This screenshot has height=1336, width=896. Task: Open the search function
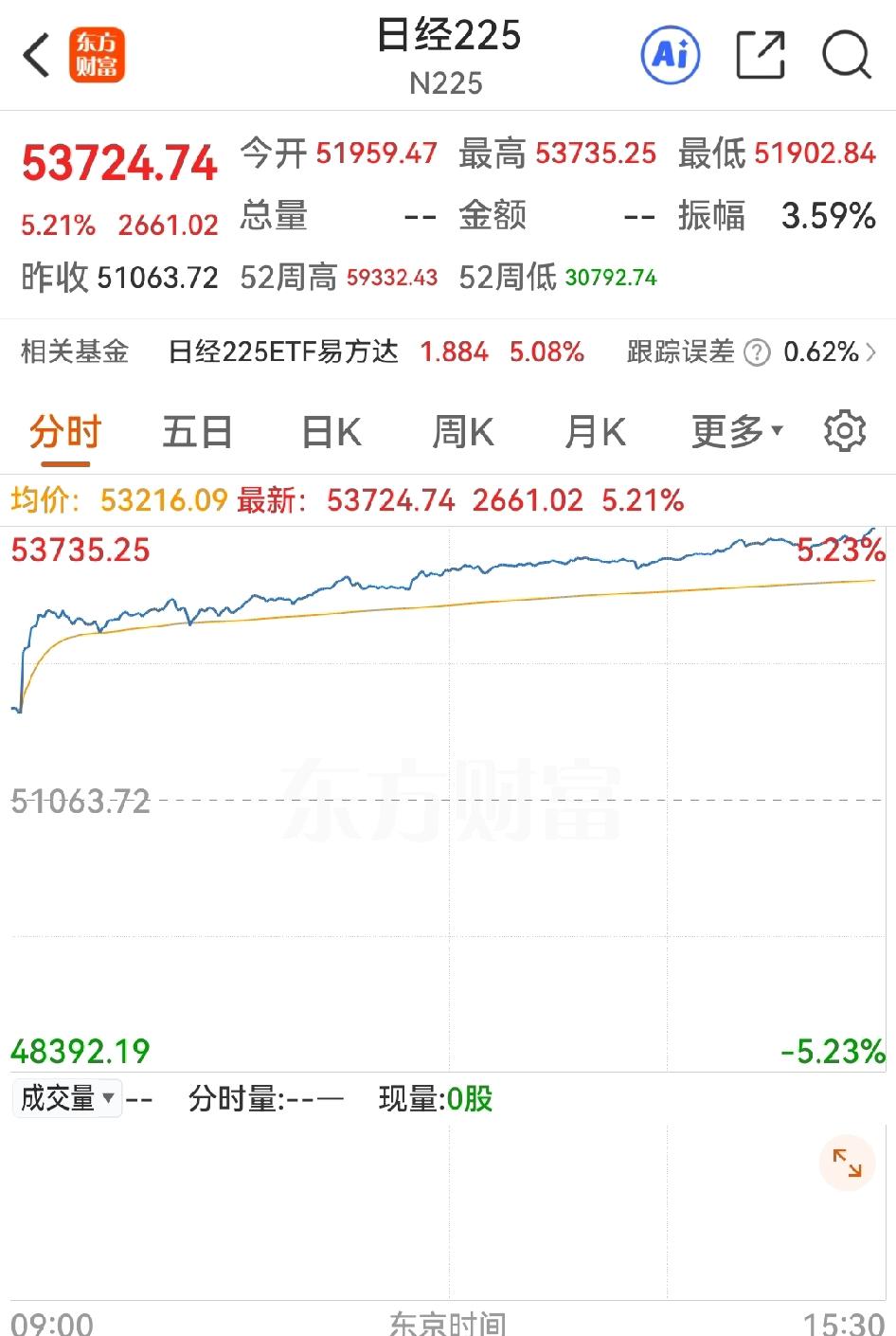846,55
